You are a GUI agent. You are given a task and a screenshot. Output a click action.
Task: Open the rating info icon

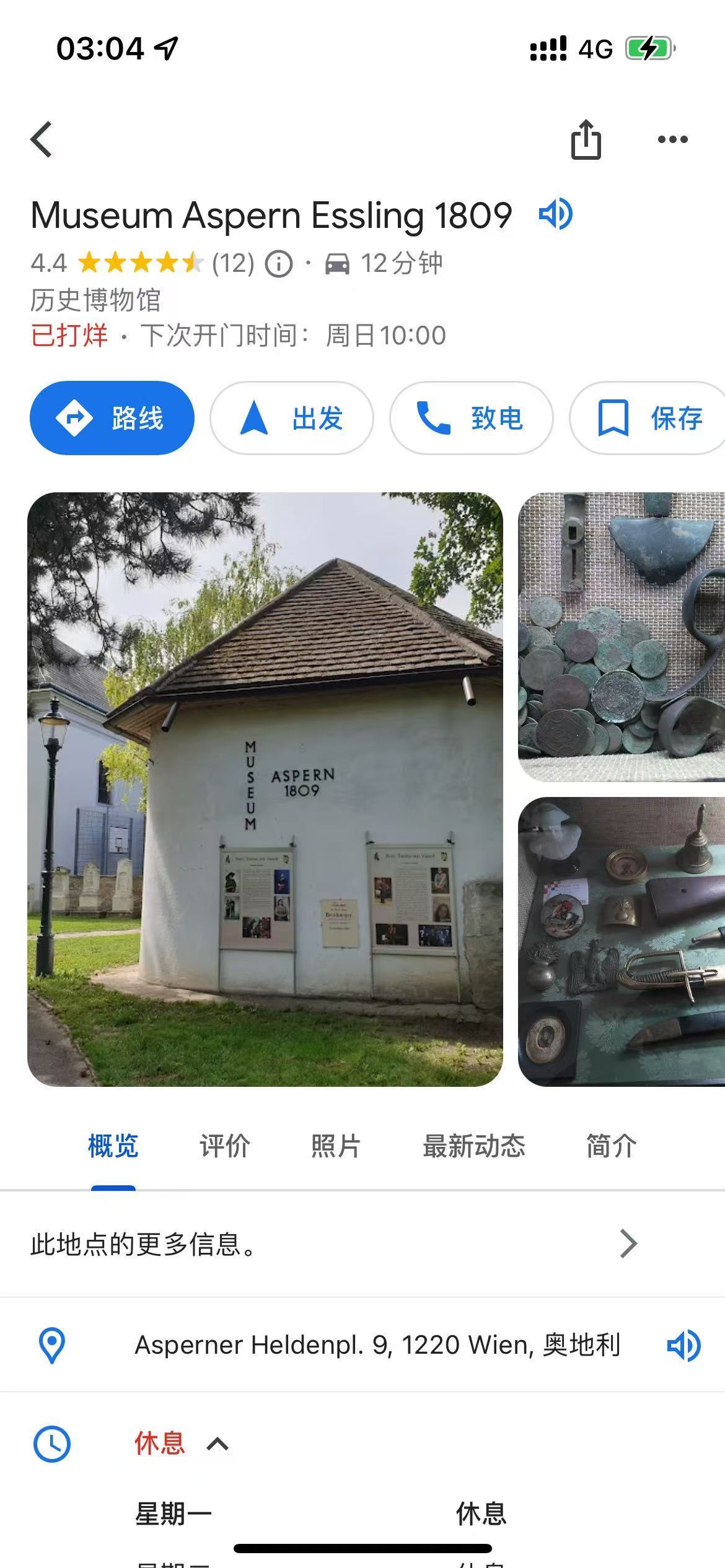click(279, 264)
